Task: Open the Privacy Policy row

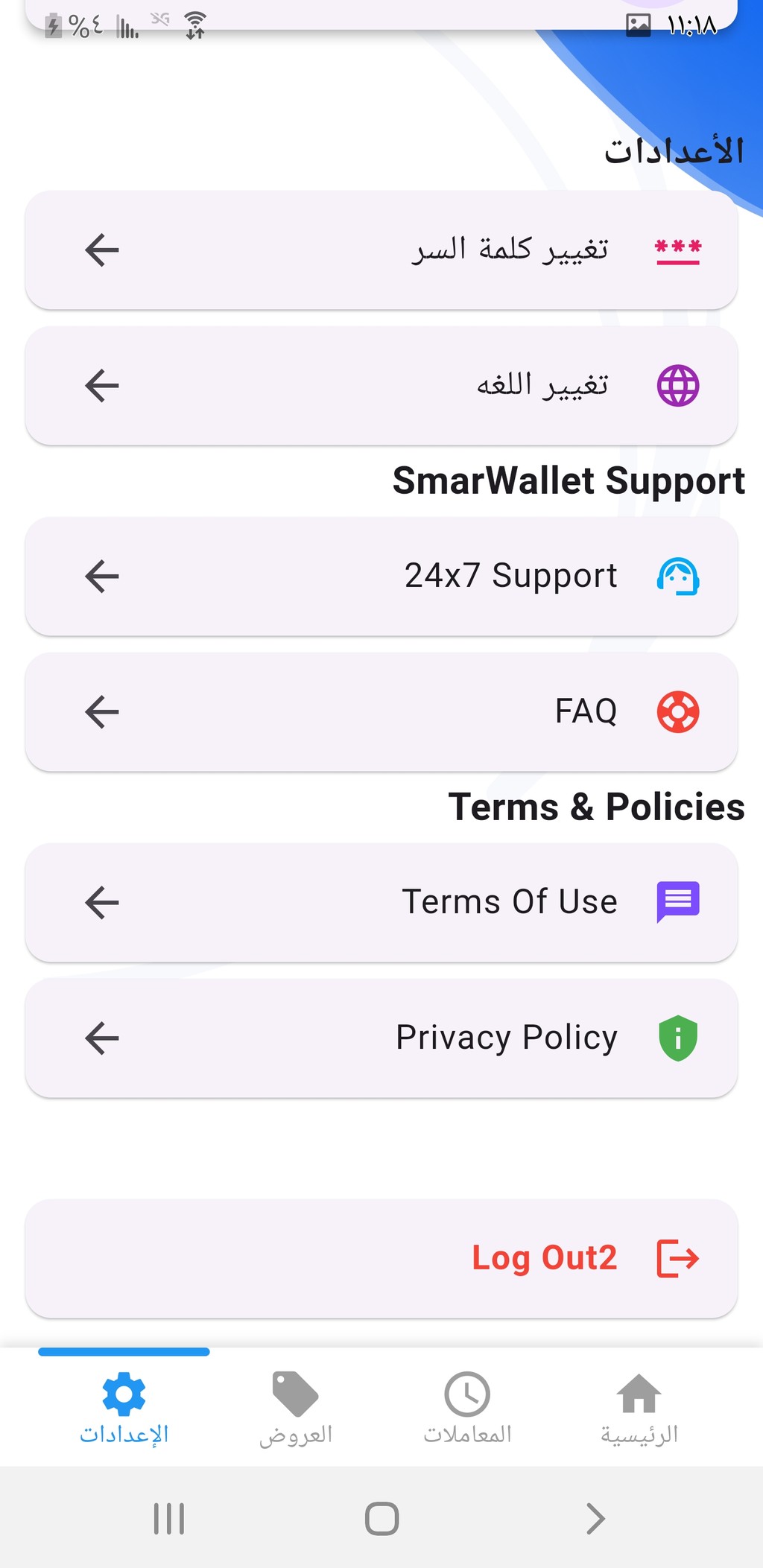Action: click(x=381, y=1038)
